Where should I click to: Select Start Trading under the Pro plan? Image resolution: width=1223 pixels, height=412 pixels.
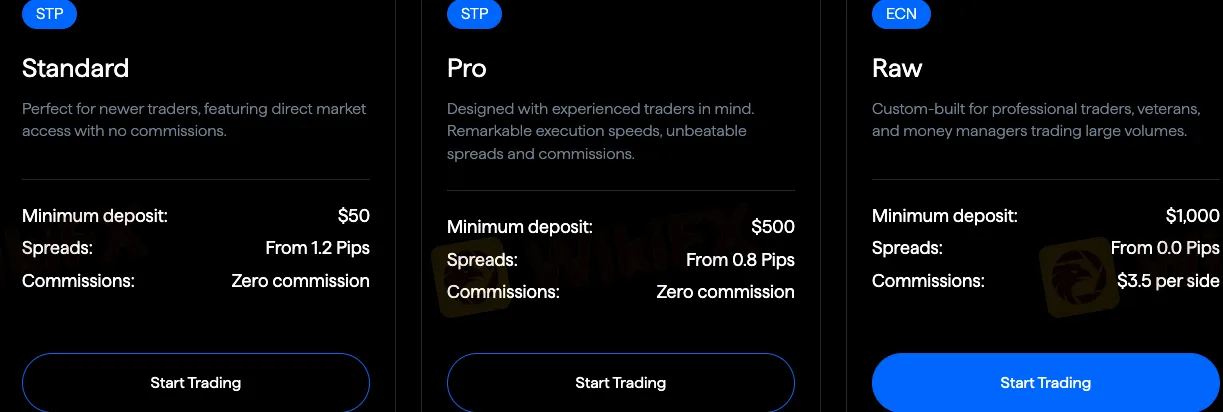pyautogui.click(x=620, y=382)
